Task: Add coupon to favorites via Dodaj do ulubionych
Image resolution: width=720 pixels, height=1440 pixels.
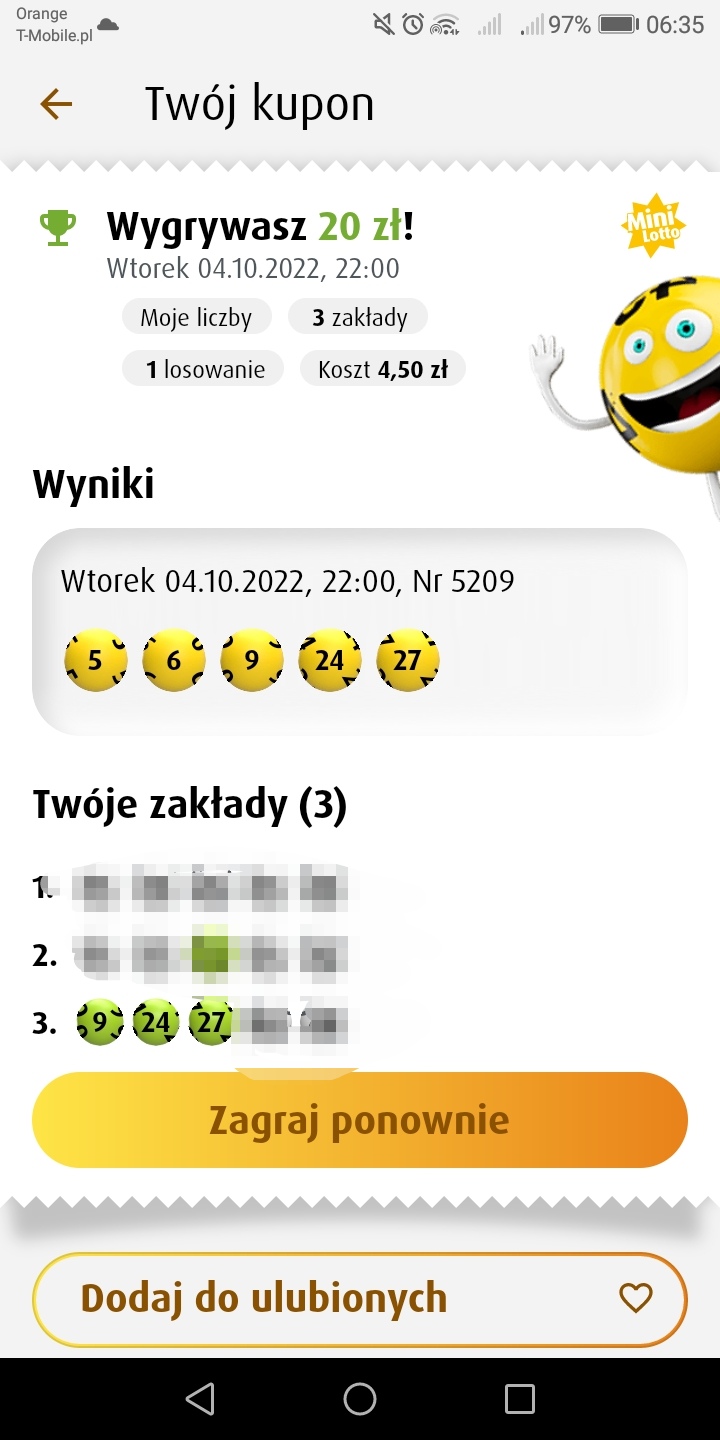Action: pyautogui.click(x=359, y=1299)
